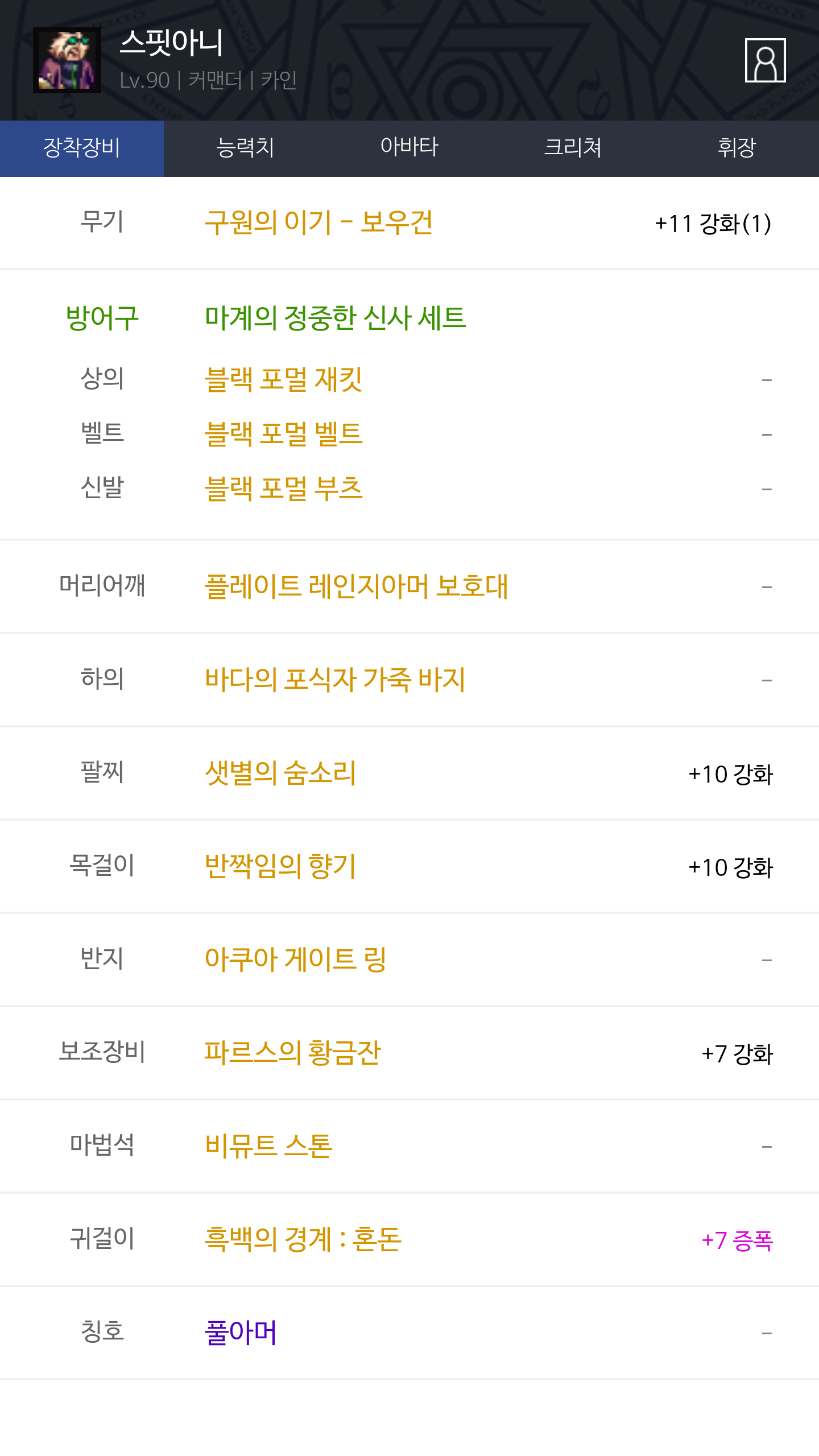819x1456 pixels.
Task: View earring 흑백의 경계 : 혼돈
Action: coord(303,1239)
